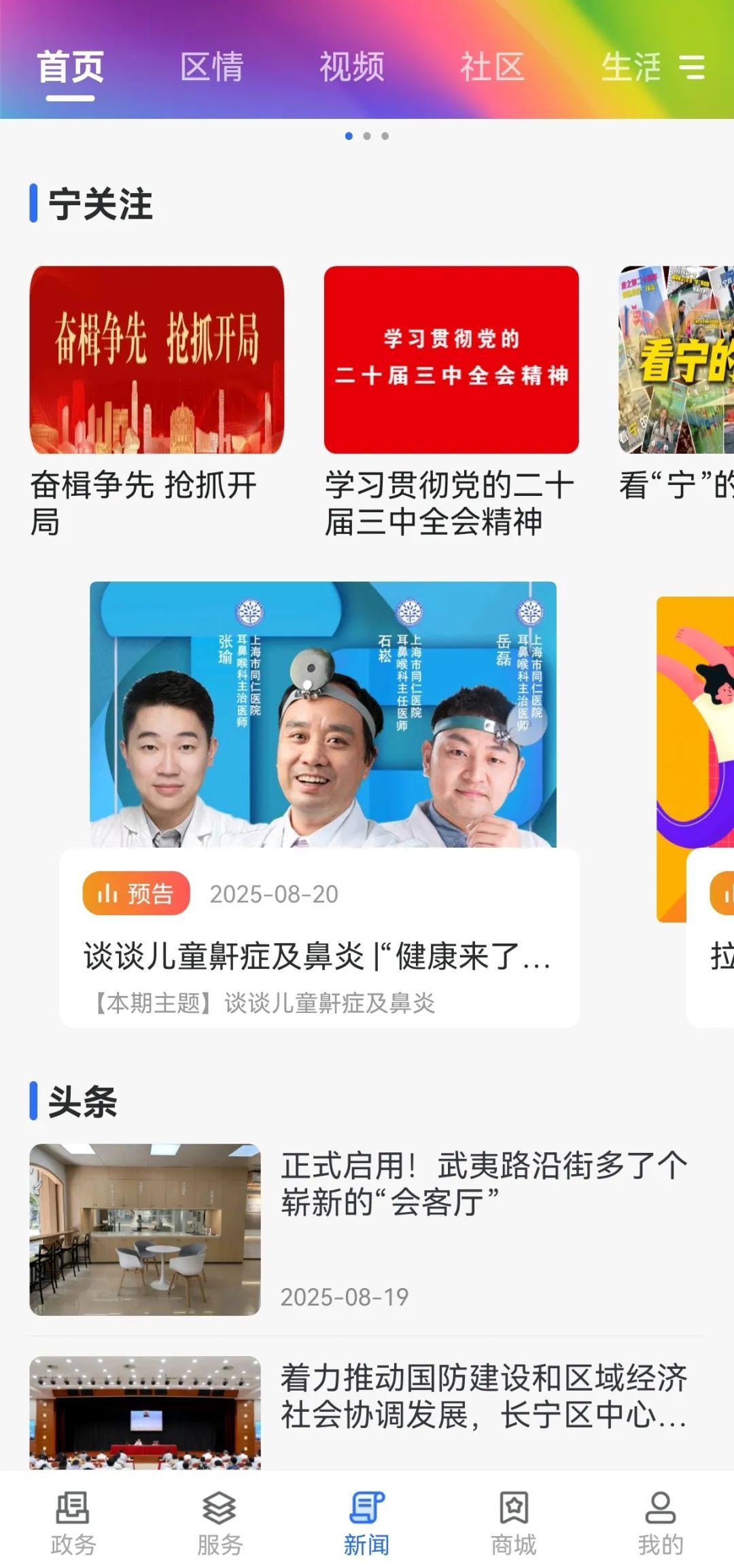Open the 谈谈儿童鼾症及鼻炎 live preview card
The width and height of the screenshot is (734, 1568).
coord(319,802)
